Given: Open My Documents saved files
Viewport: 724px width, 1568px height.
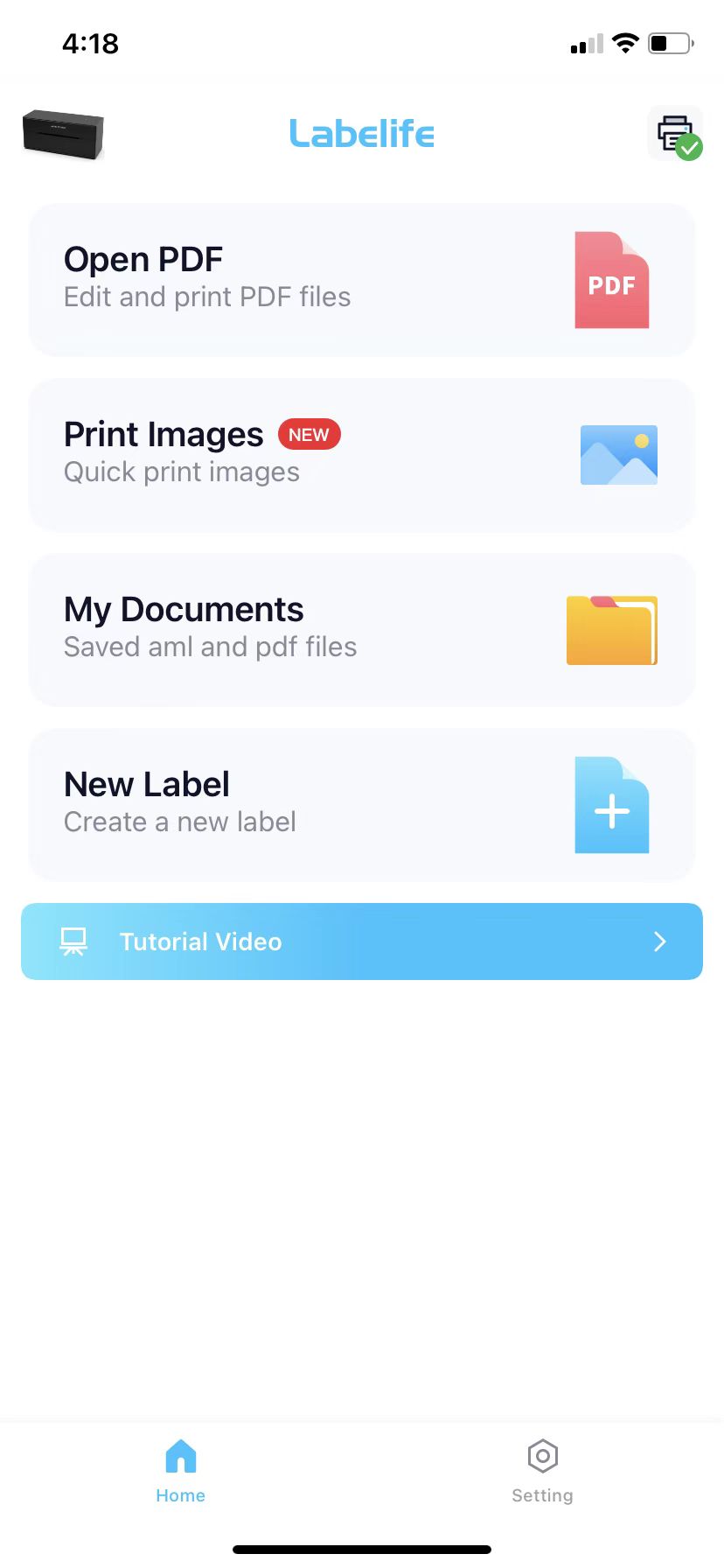Looking at the screenshot, I should 362,630.
